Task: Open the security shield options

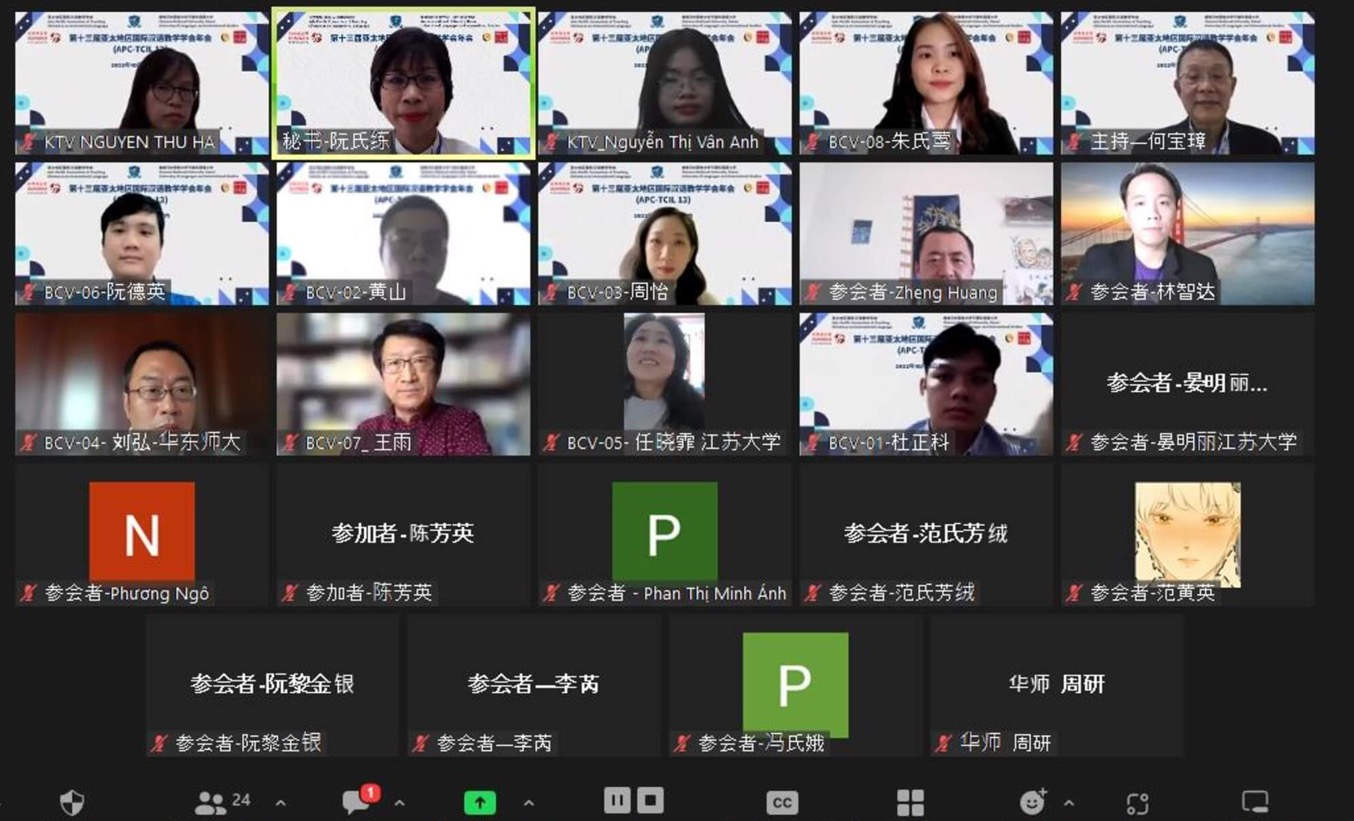Action: tap(72, 802)
